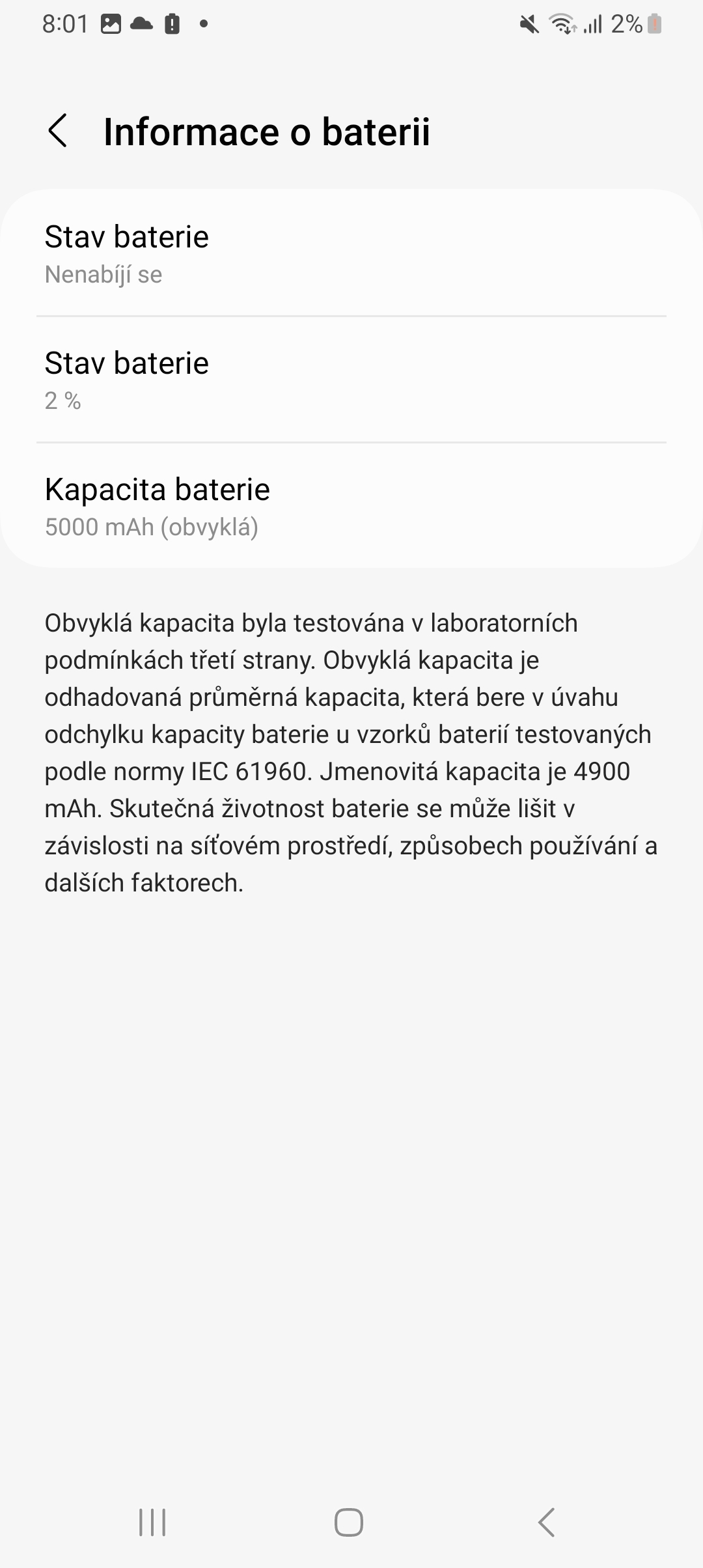The image size is (703, 1568).
Task: Tap the 5000 mAh capacity text
Action: pyautogui.click(x=151, y=527)
